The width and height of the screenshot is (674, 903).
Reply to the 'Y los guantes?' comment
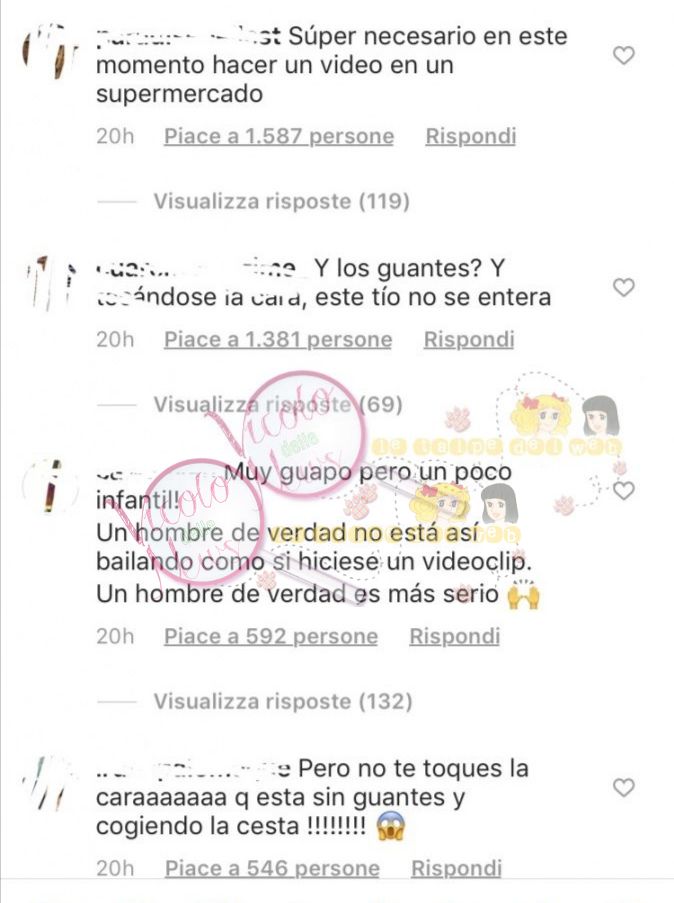[468, 340]
